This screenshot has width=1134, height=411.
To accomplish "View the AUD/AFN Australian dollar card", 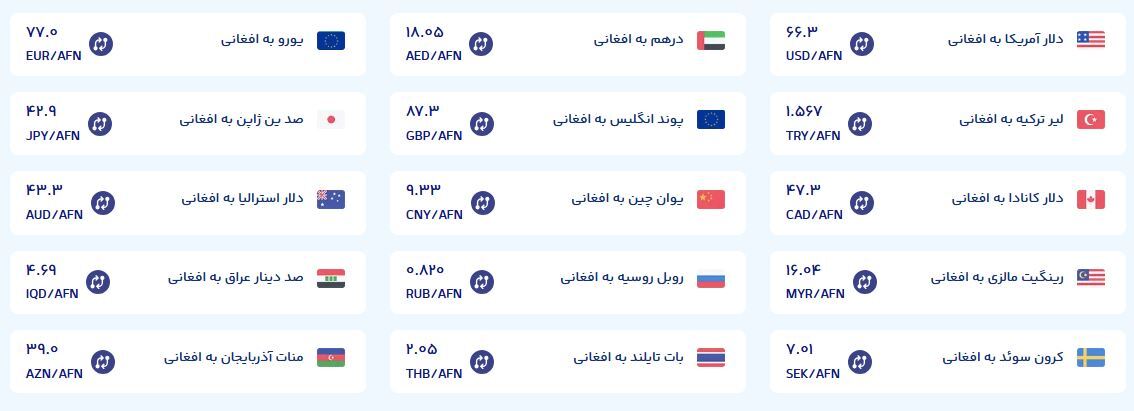I will pyautogui.click(x=188, y=203).
